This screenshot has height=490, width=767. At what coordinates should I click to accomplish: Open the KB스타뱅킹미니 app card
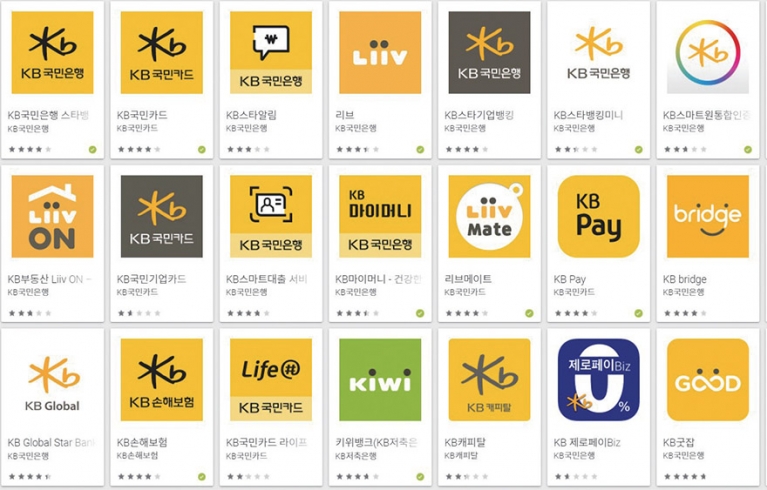598,53
